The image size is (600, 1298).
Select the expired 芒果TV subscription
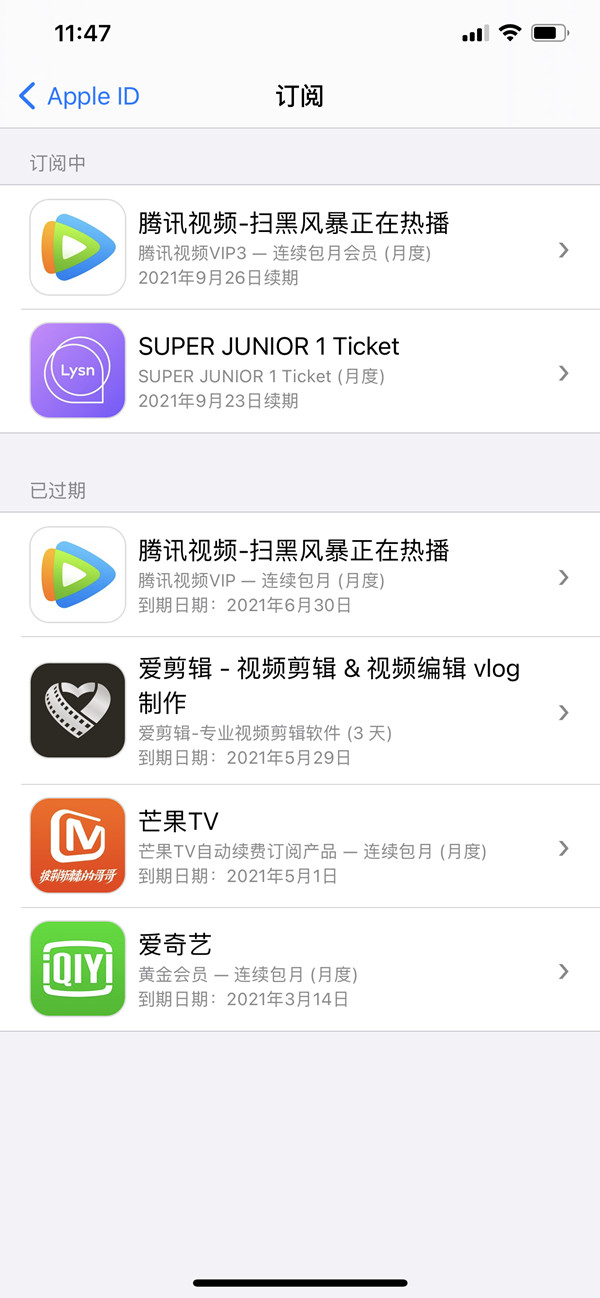(300, 847)
